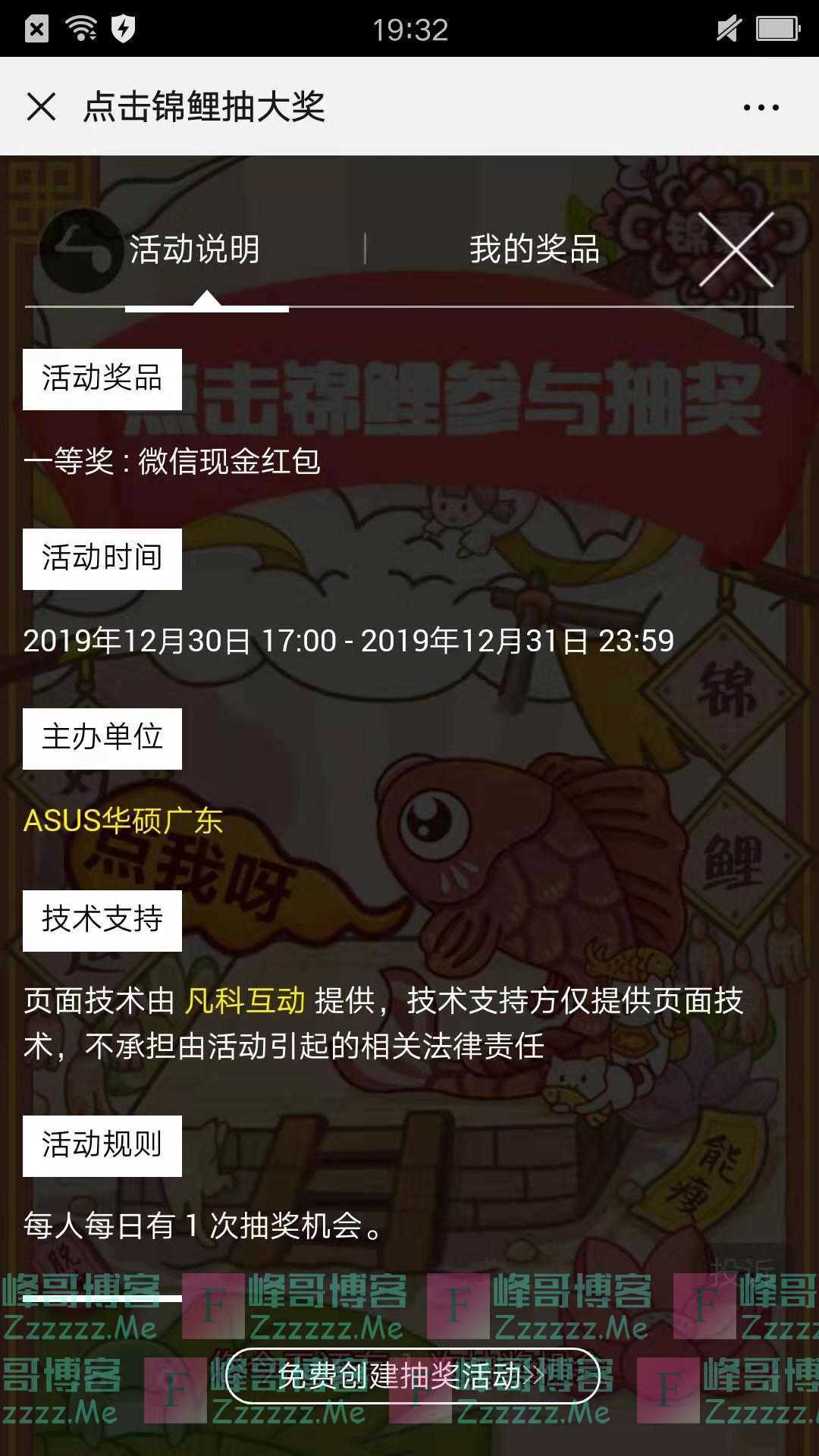
Task: Select the 活动说明 tab
Action: 195,249
